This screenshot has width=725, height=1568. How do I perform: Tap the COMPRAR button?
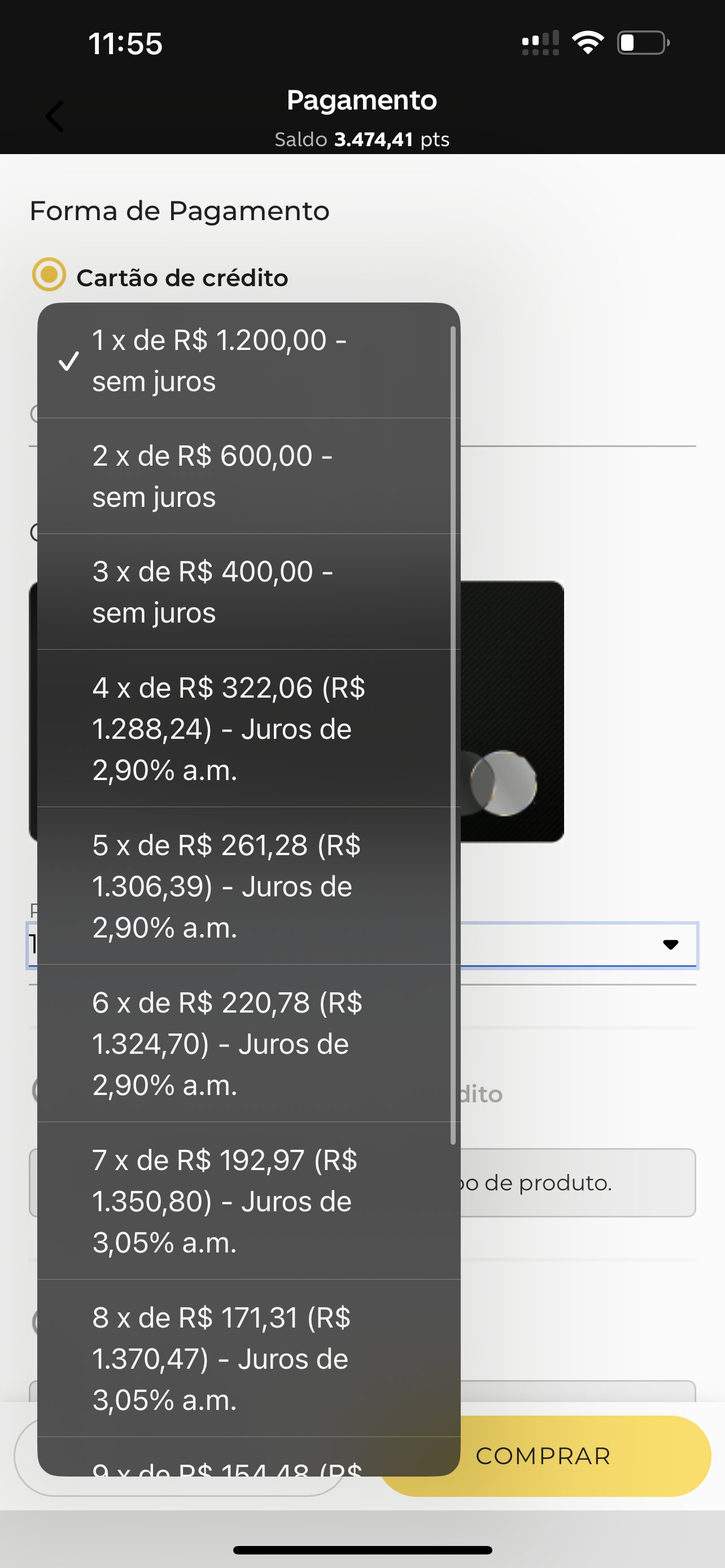pos(584,1456)
